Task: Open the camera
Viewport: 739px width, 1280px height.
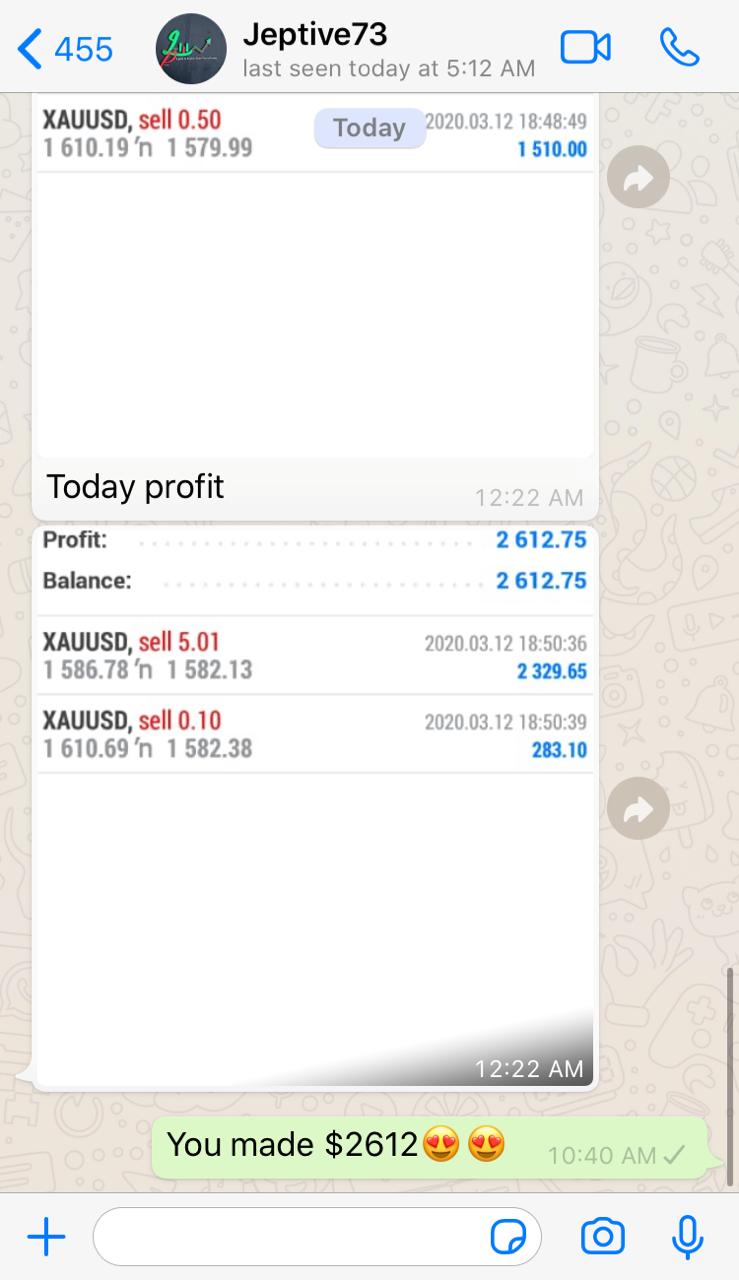Action: point(603,1238)
